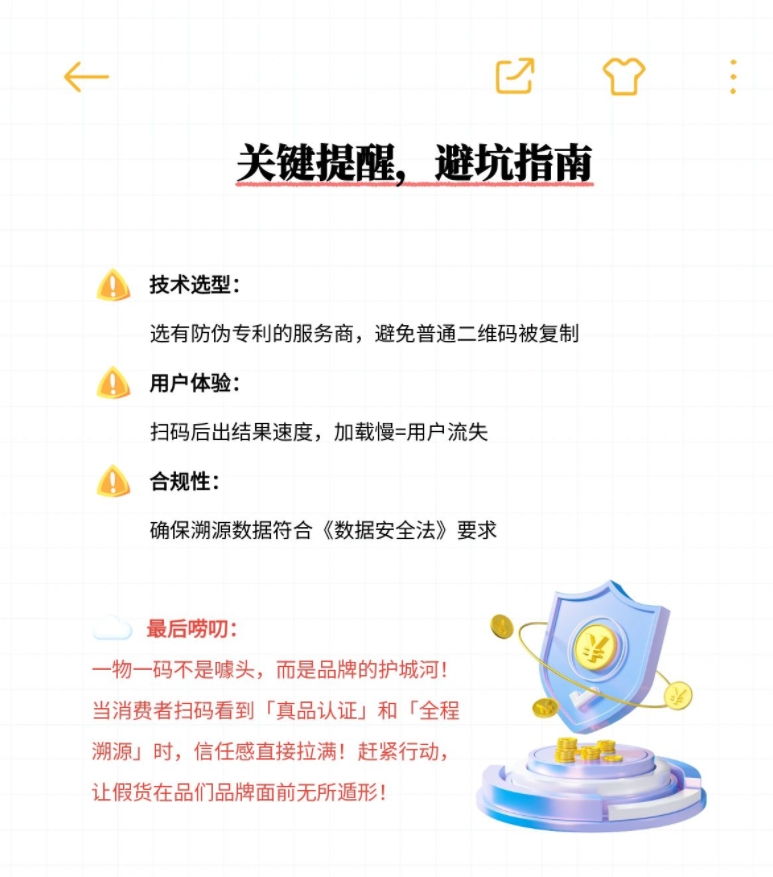Share this note
The image size is (773, 877).
(515, 77)
